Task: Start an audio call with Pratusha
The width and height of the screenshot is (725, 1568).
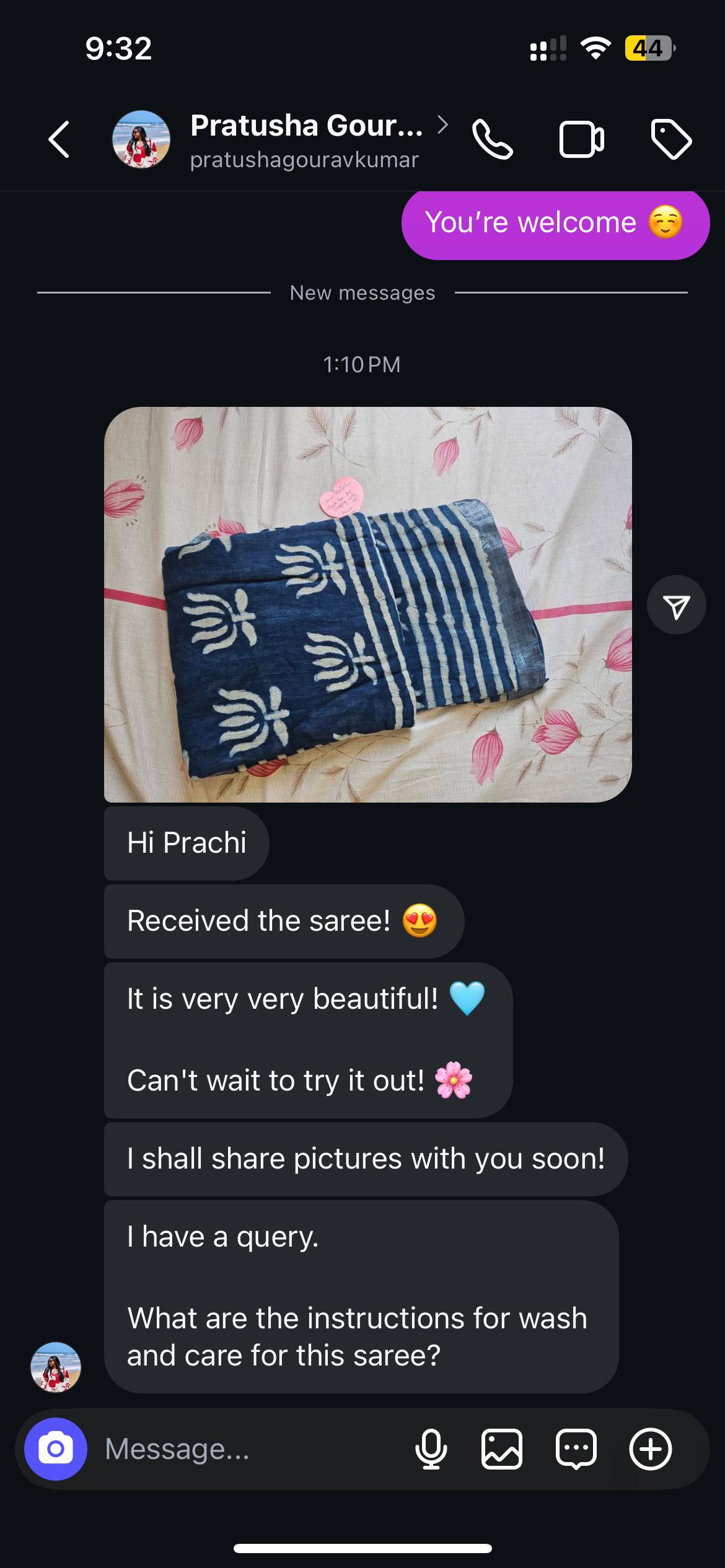Action: coord(493,140)
